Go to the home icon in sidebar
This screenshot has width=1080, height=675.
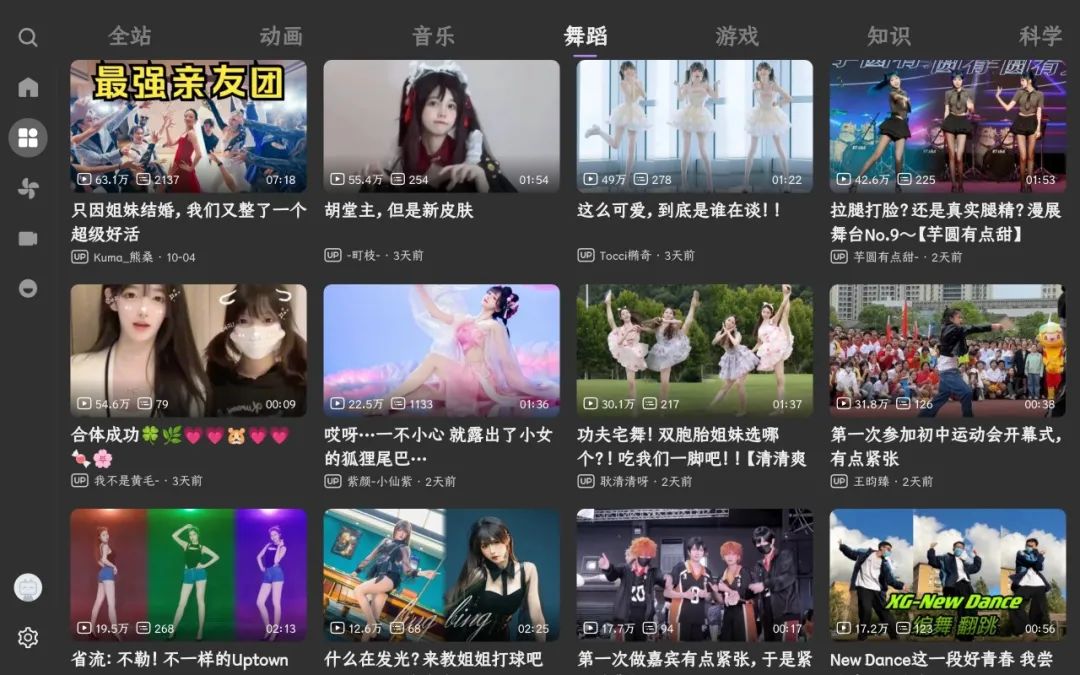(28, 87)
